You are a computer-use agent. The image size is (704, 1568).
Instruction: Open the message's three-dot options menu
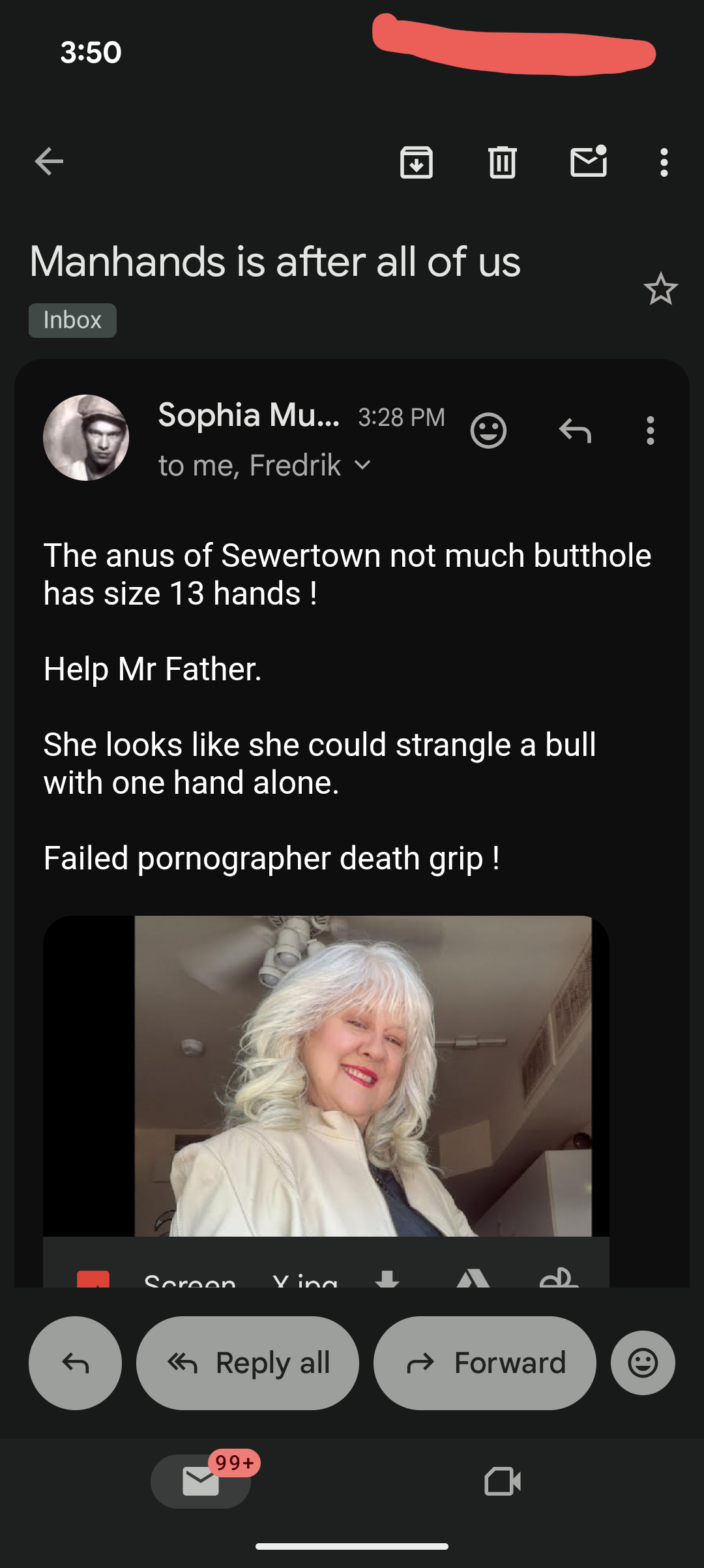click(650, 430)
